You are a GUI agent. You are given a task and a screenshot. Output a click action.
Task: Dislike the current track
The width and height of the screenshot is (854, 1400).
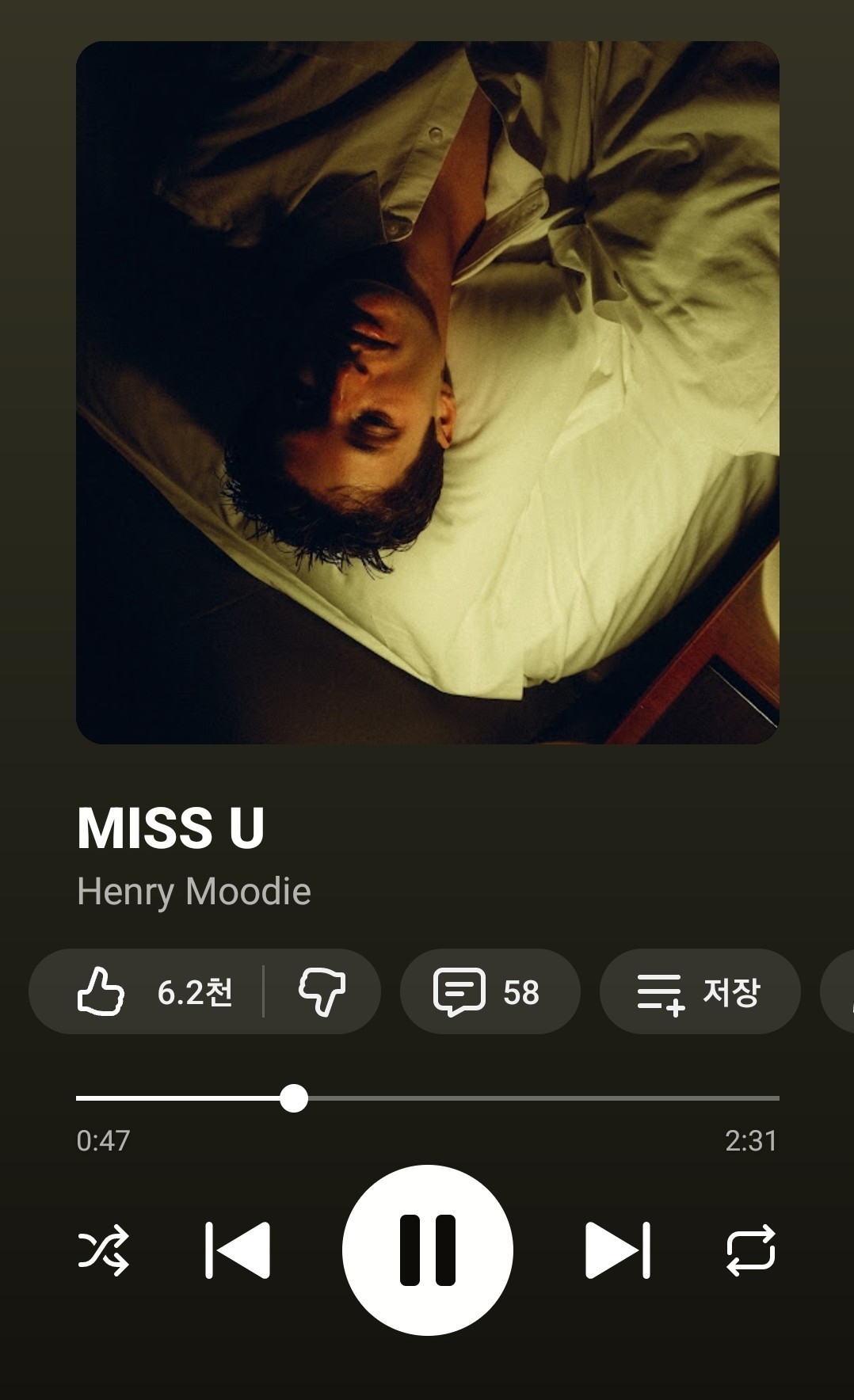tap(322, 991)
